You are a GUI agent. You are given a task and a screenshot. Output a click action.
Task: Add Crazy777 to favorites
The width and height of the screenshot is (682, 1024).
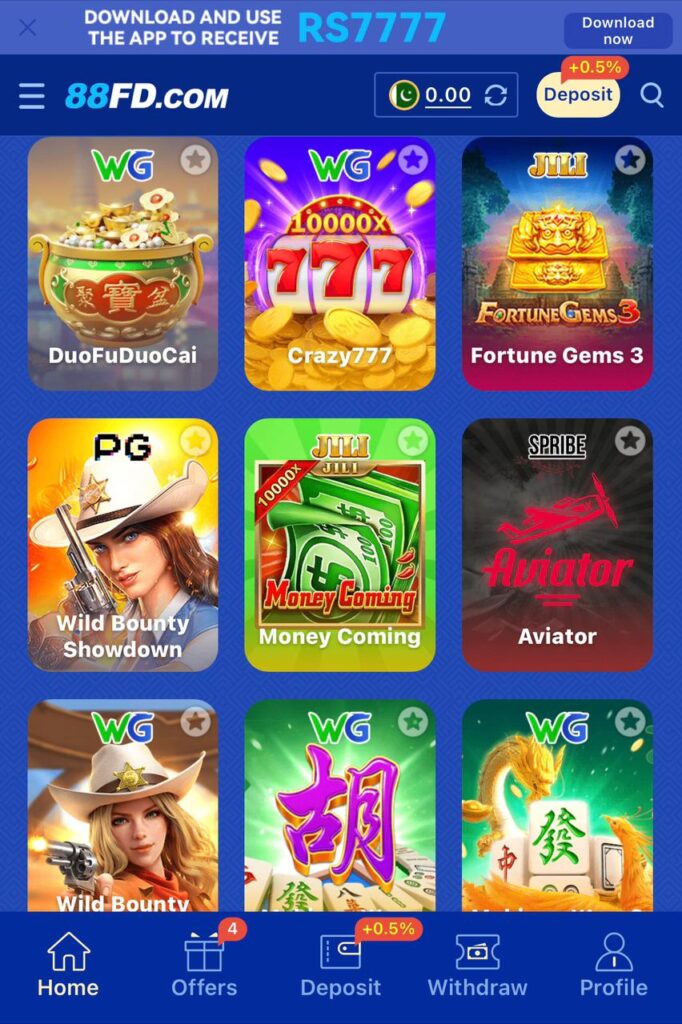pyautogui.click(x=412, y=159)
